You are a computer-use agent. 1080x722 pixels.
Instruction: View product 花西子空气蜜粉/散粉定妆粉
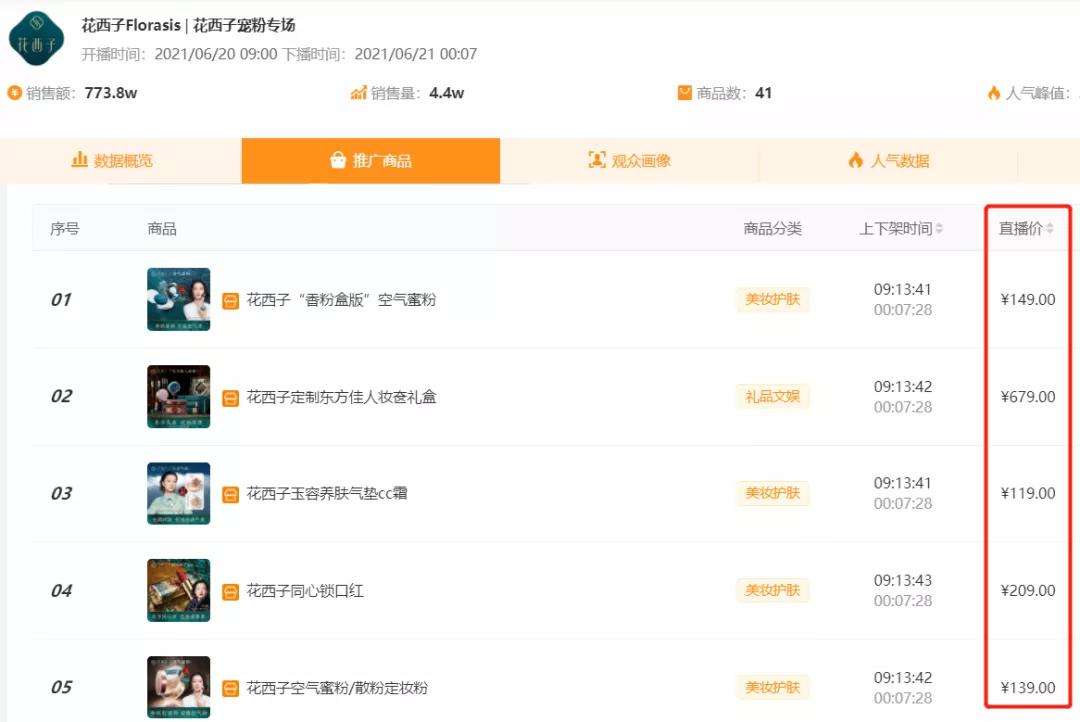tap(337, 688)
